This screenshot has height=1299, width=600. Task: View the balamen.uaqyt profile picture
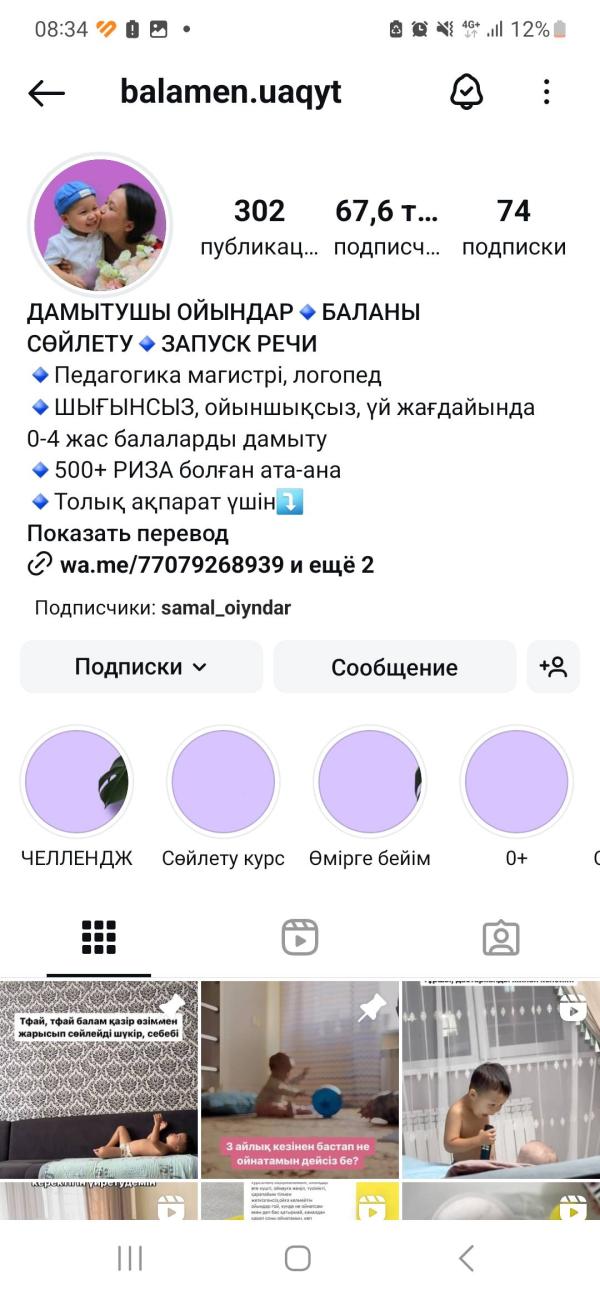(x=100, y=224)
